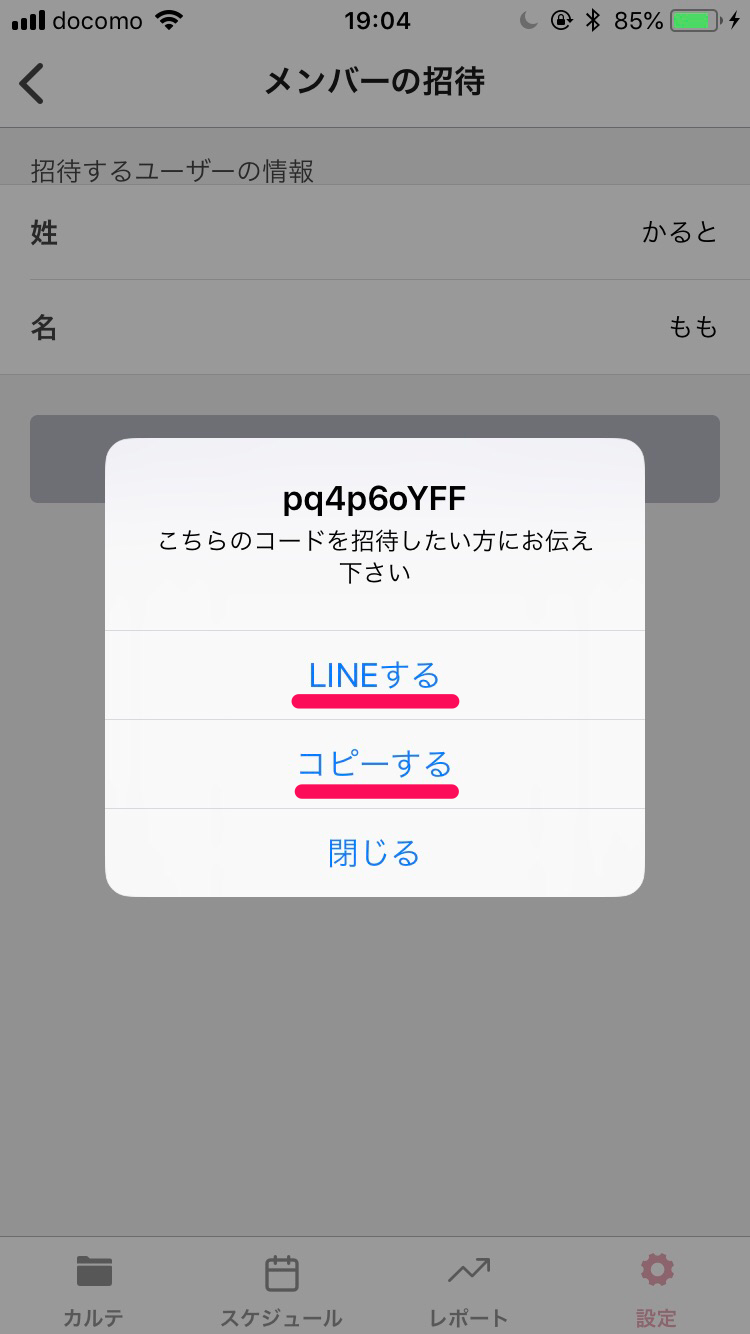Tap the back chevron at top left

click(x=32, y=83)
